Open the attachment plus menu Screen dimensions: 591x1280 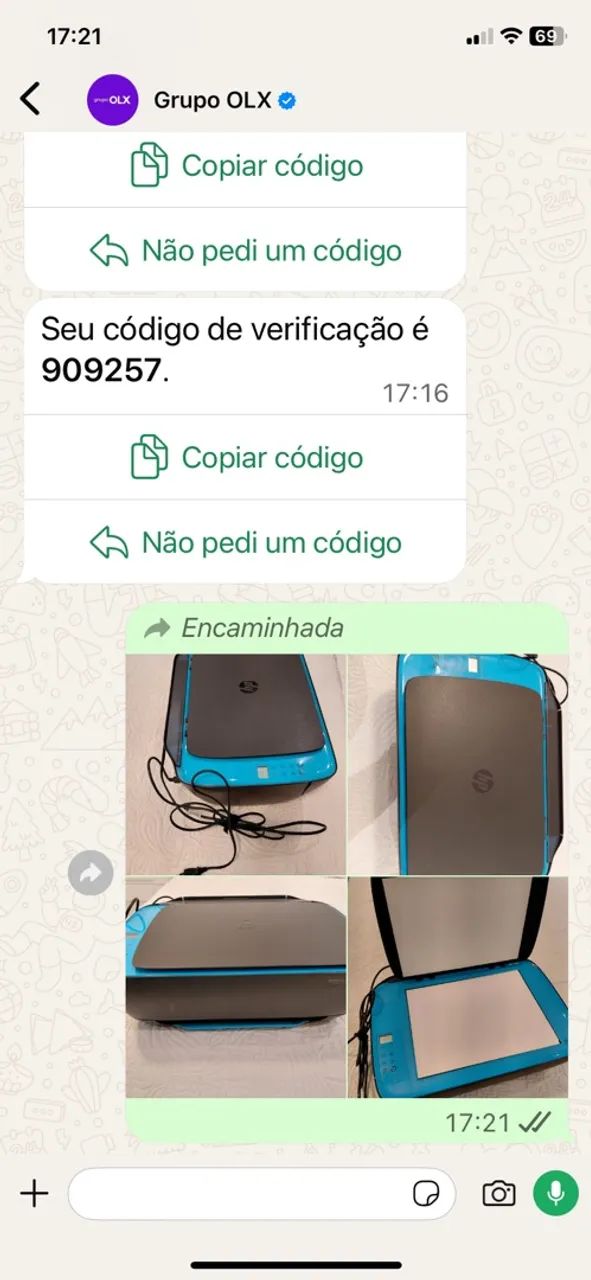click(34, 1193)
